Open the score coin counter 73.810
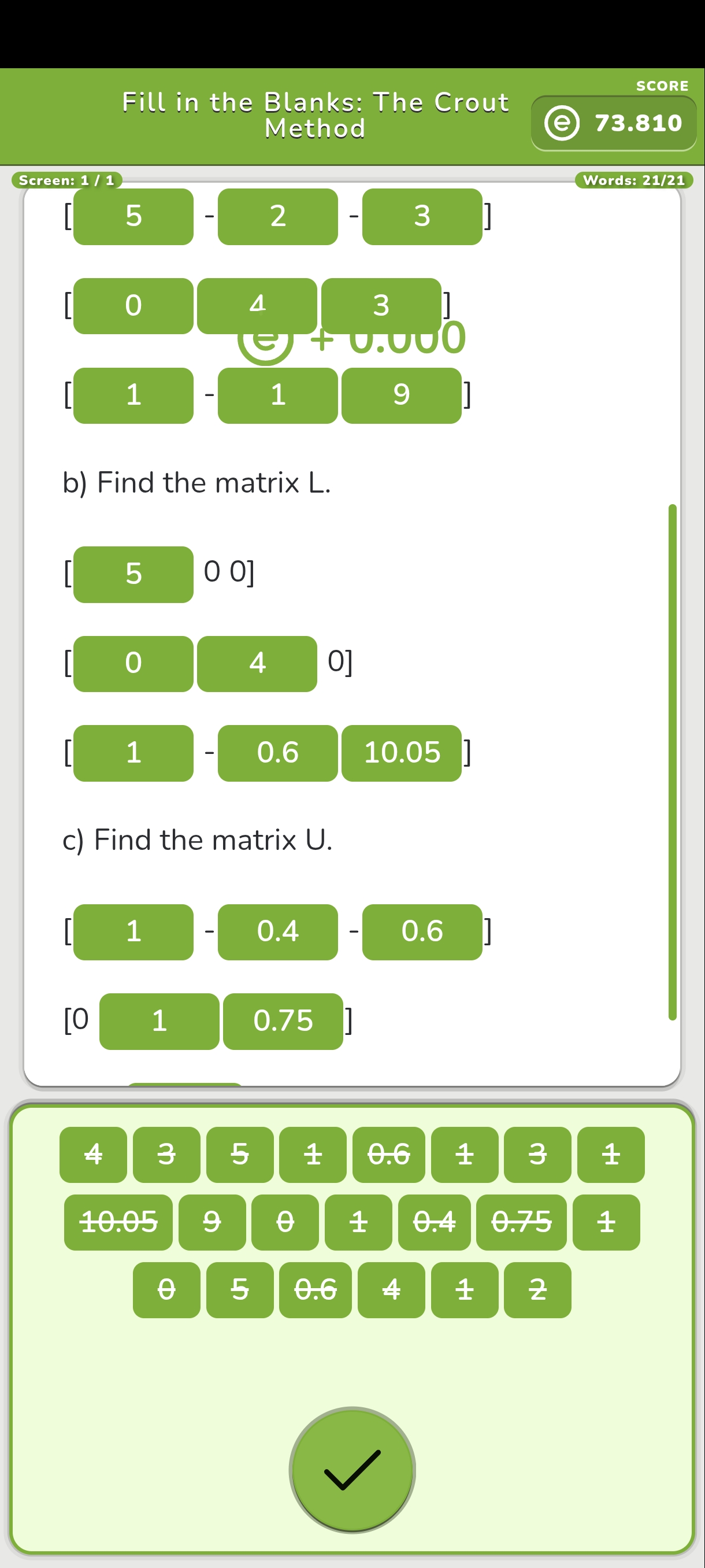The image size is (705, 1568). [614, 123]
